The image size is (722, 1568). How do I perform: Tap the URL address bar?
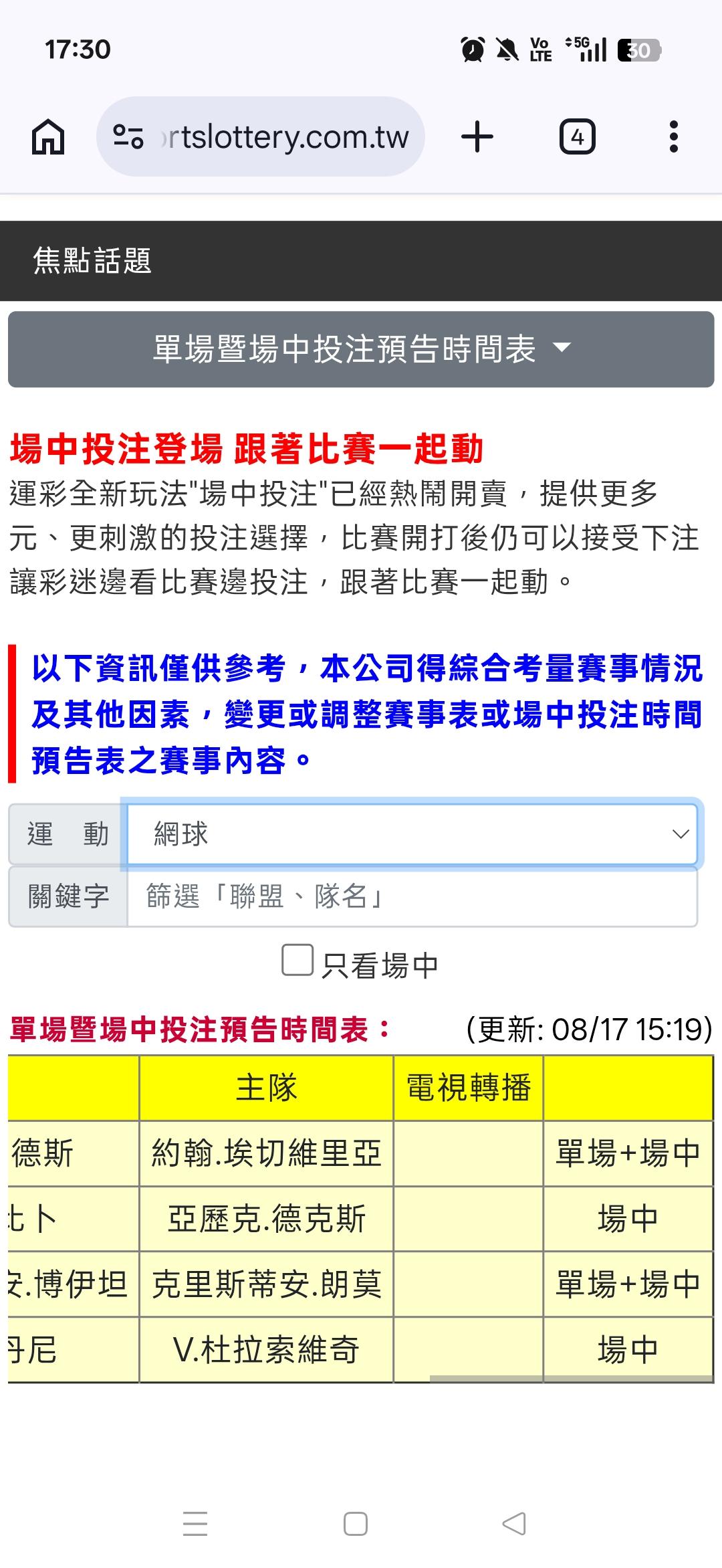coord(261,137)
